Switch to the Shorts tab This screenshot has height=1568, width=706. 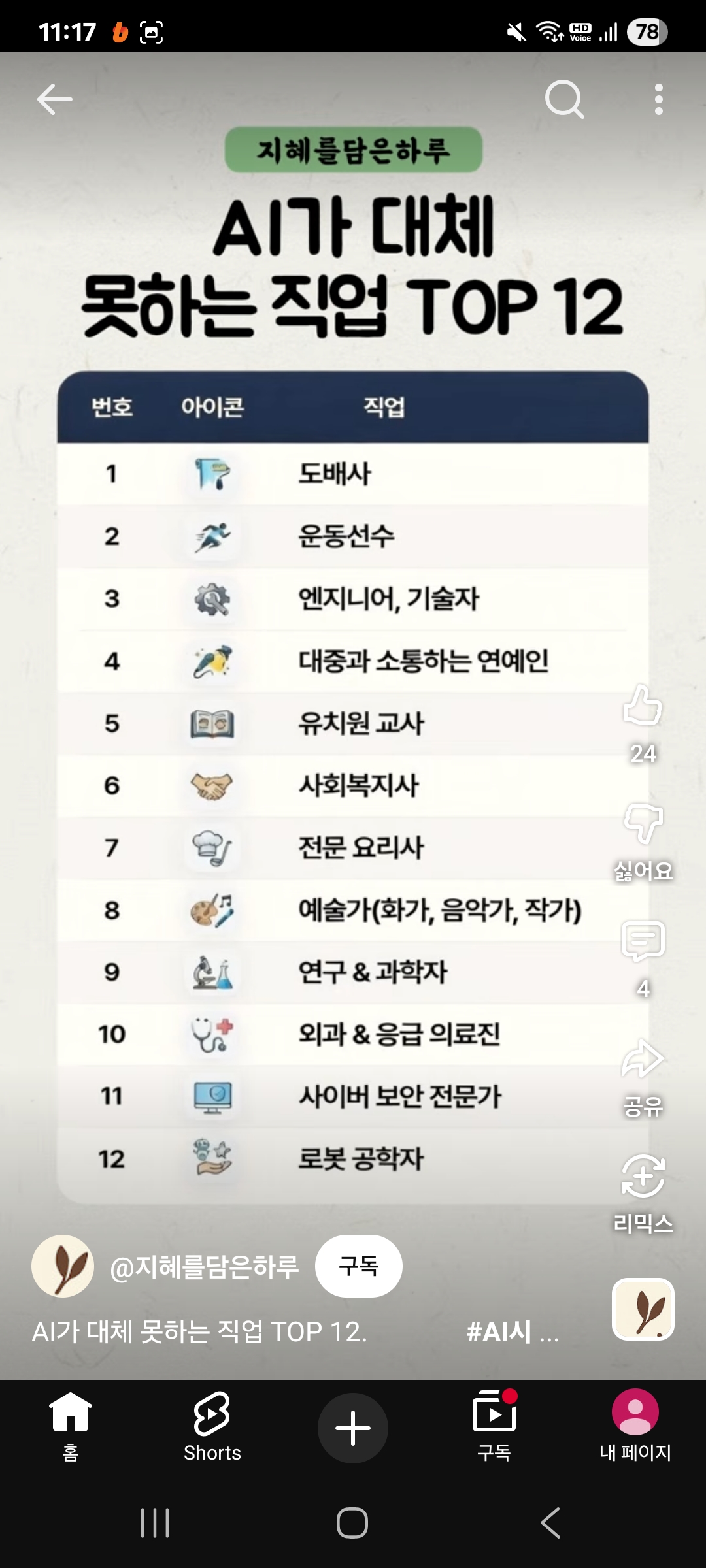[212, 1426]
